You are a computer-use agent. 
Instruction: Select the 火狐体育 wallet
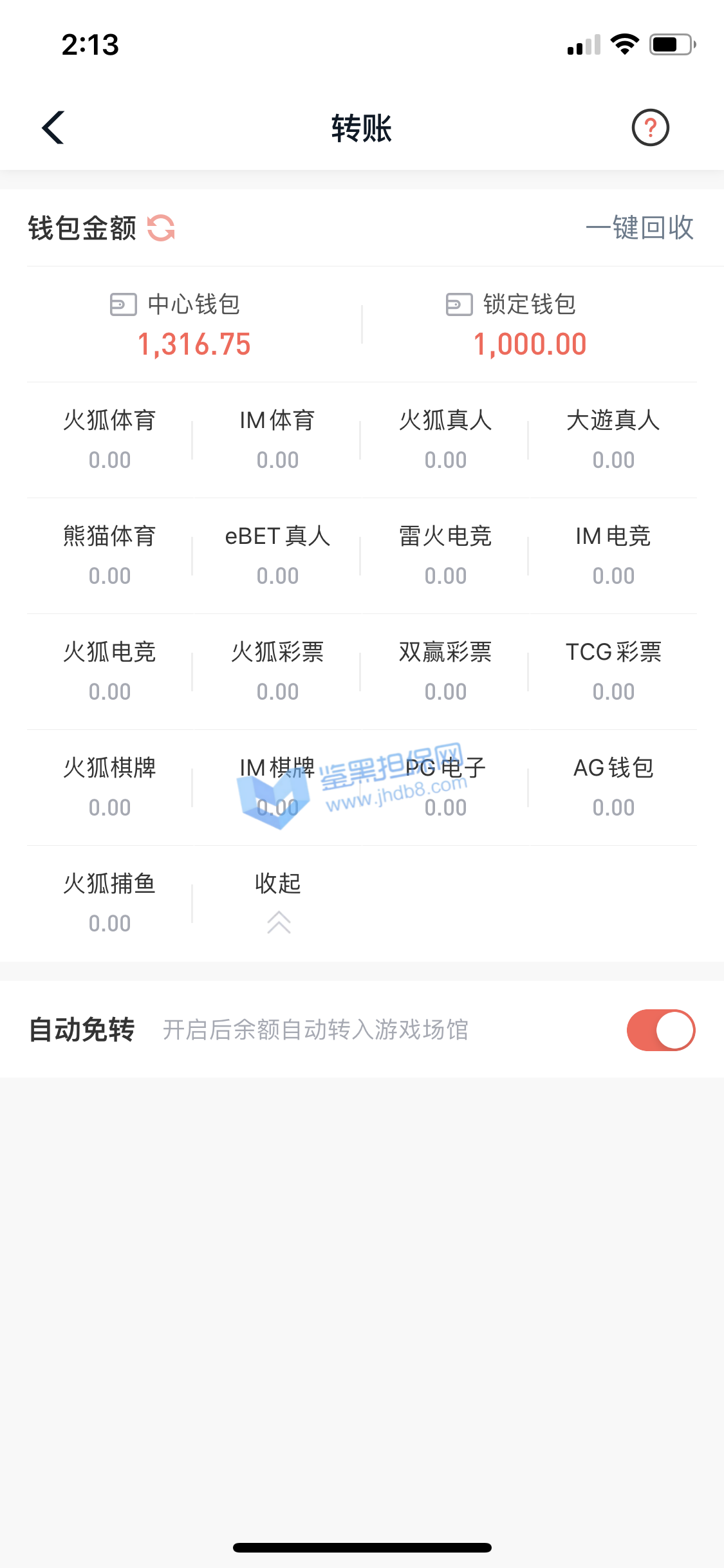pyautogui.click(x=109, y=439)
